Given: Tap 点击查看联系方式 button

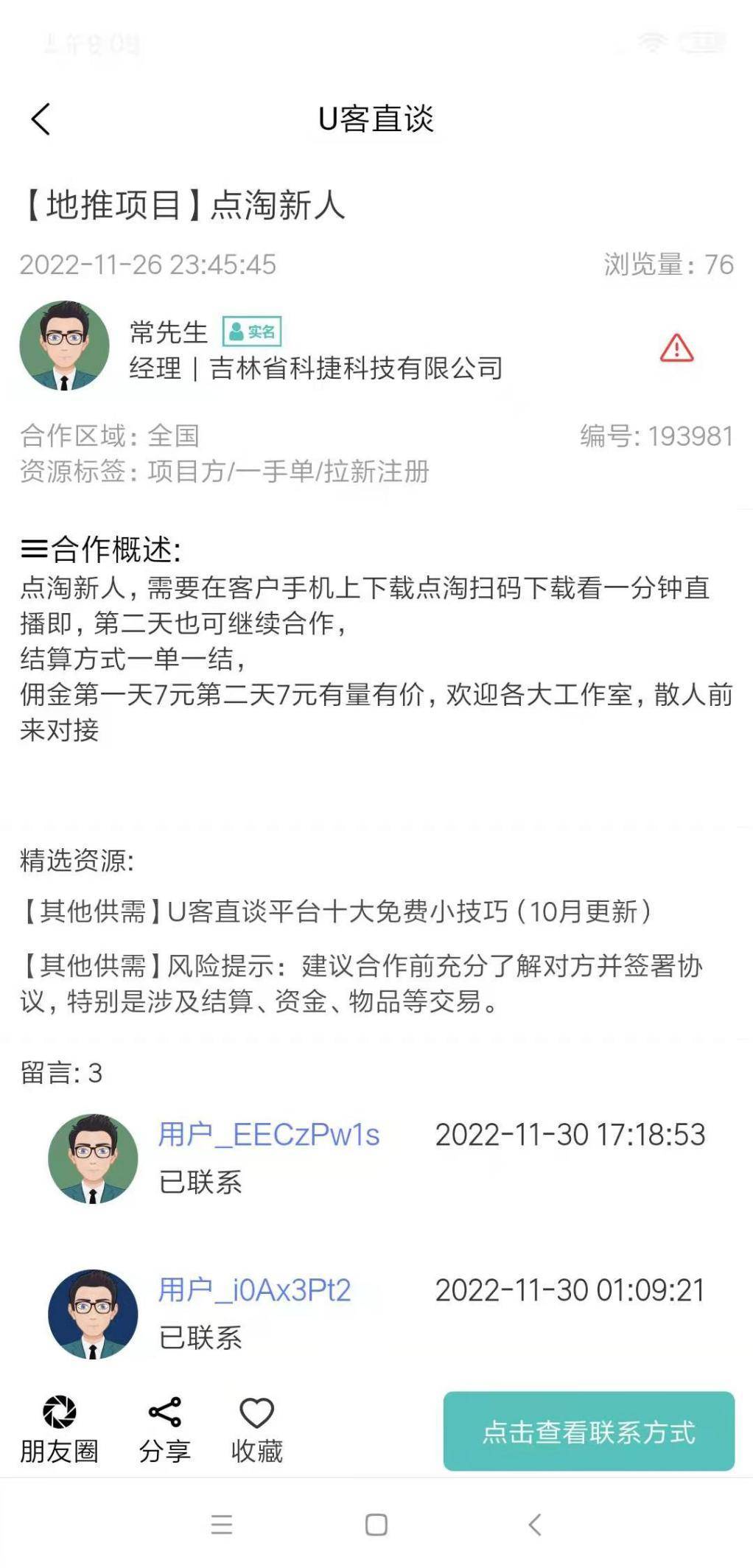Looking at the screenshot, I should pos(588,1431).
